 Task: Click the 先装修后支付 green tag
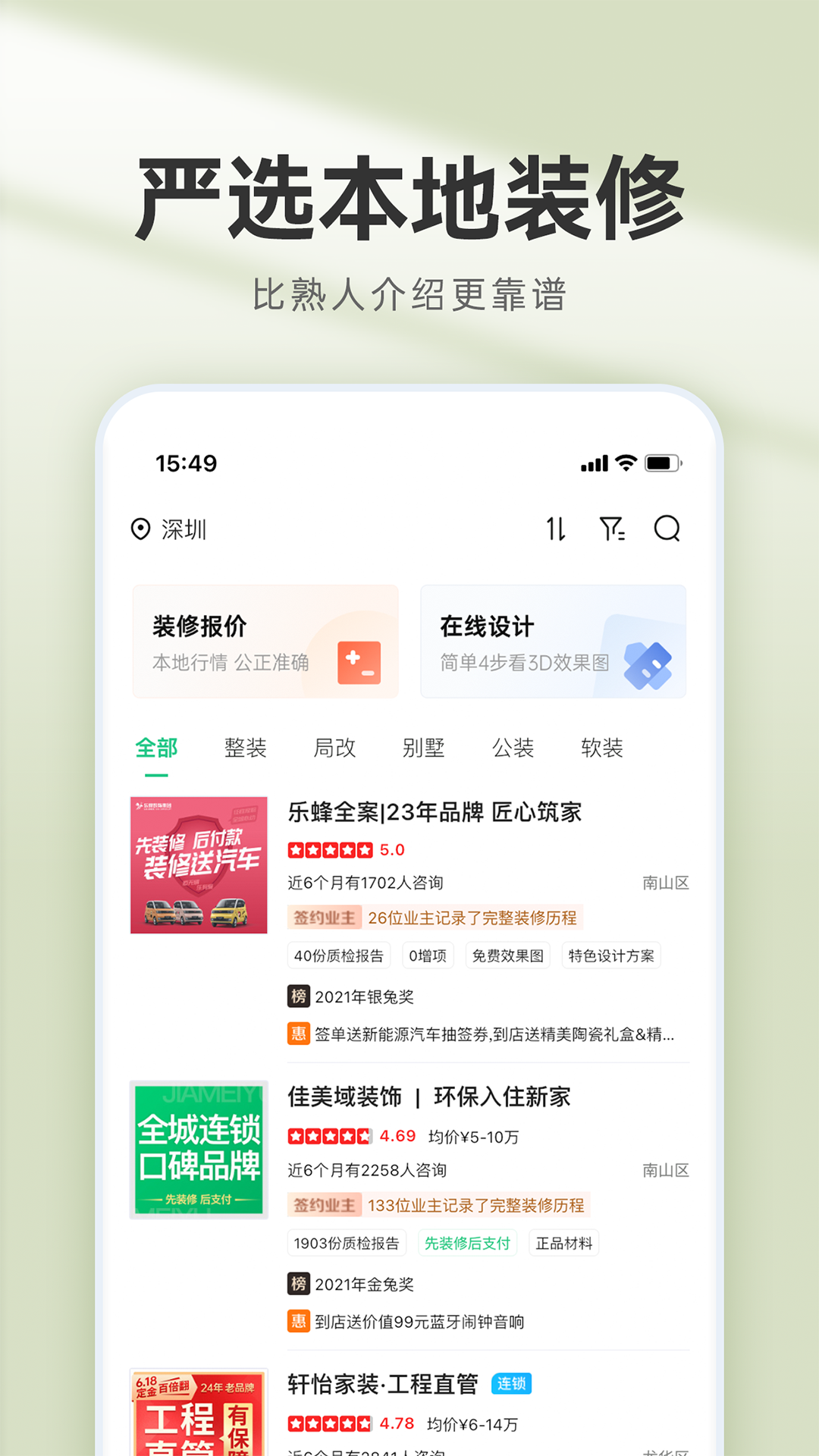[467, 1242]
